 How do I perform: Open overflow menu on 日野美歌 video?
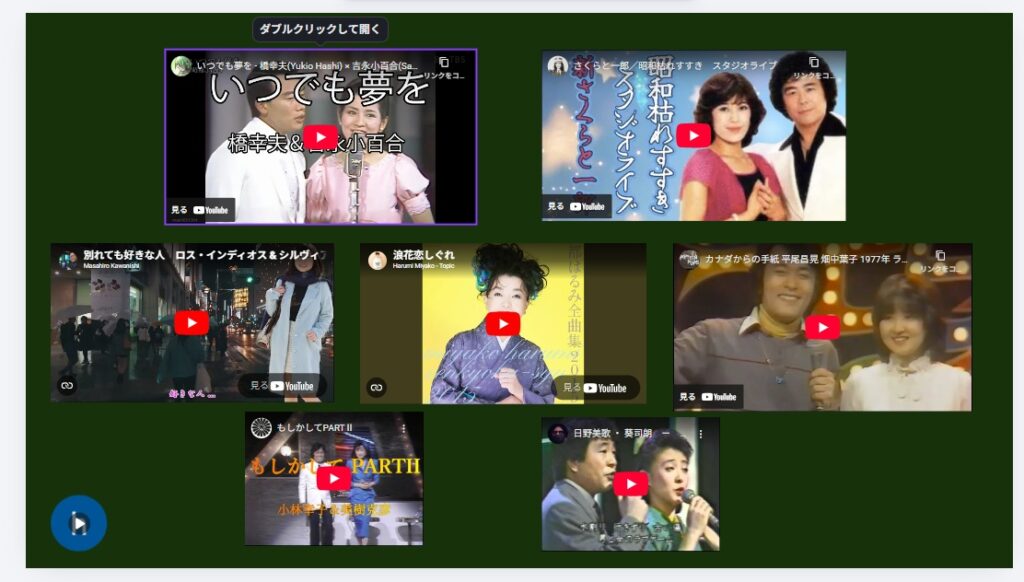click(700, 434)
